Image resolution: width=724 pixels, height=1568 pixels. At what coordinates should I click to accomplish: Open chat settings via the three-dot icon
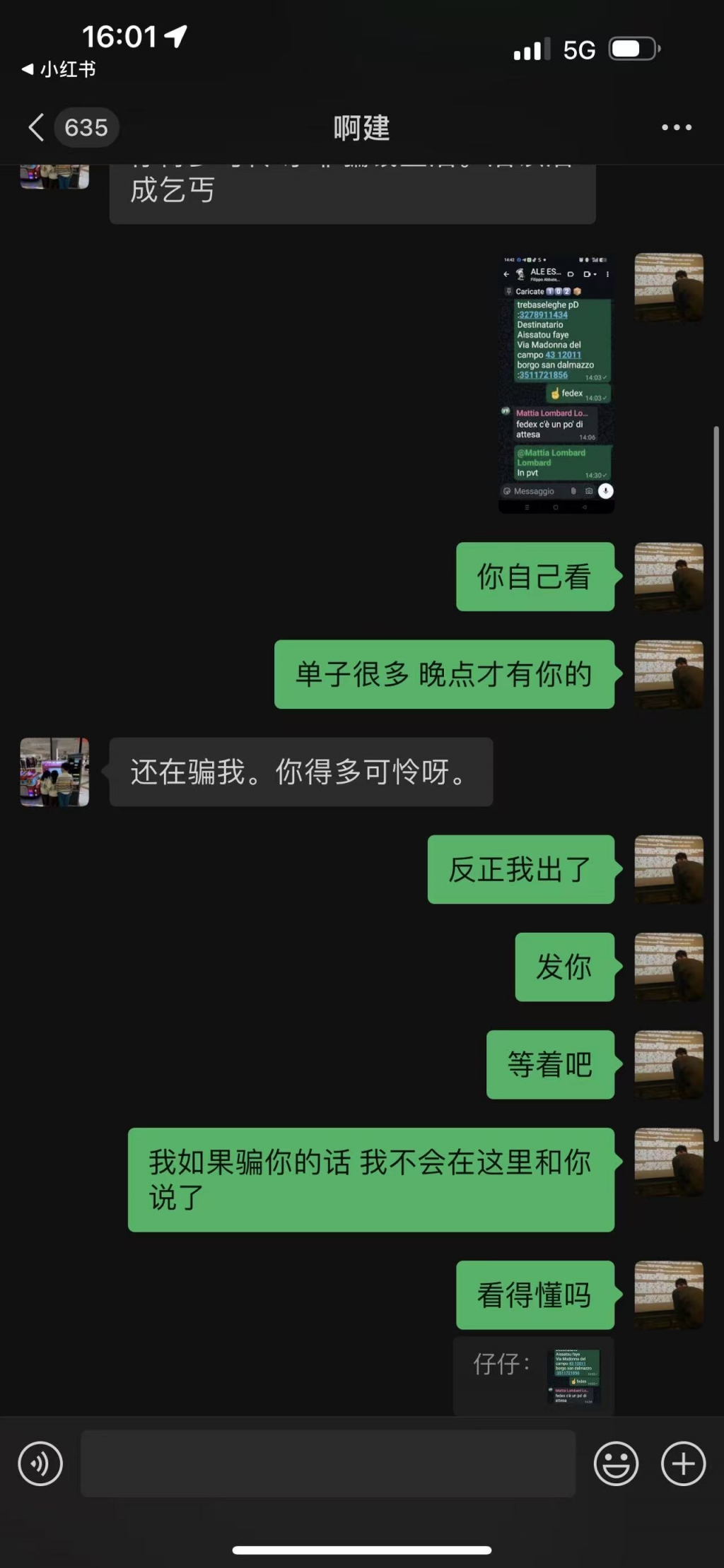pos(675,127)
